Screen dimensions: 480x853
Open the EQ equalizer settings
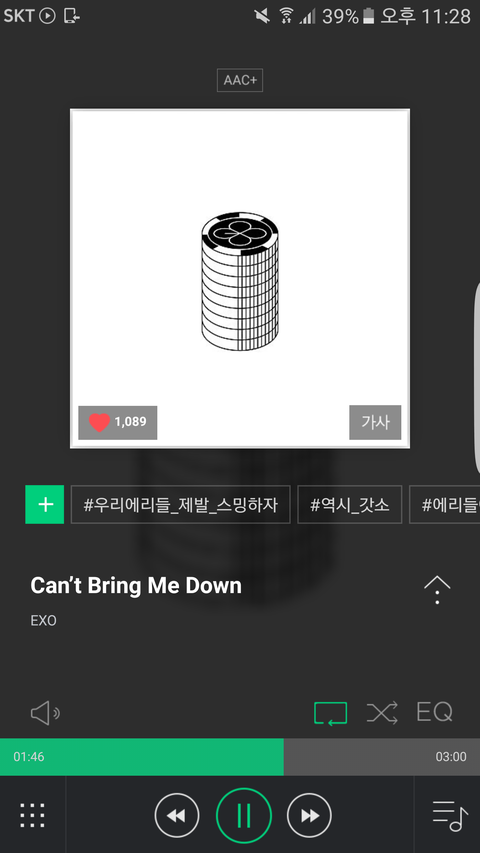click(x=434, y=712)
